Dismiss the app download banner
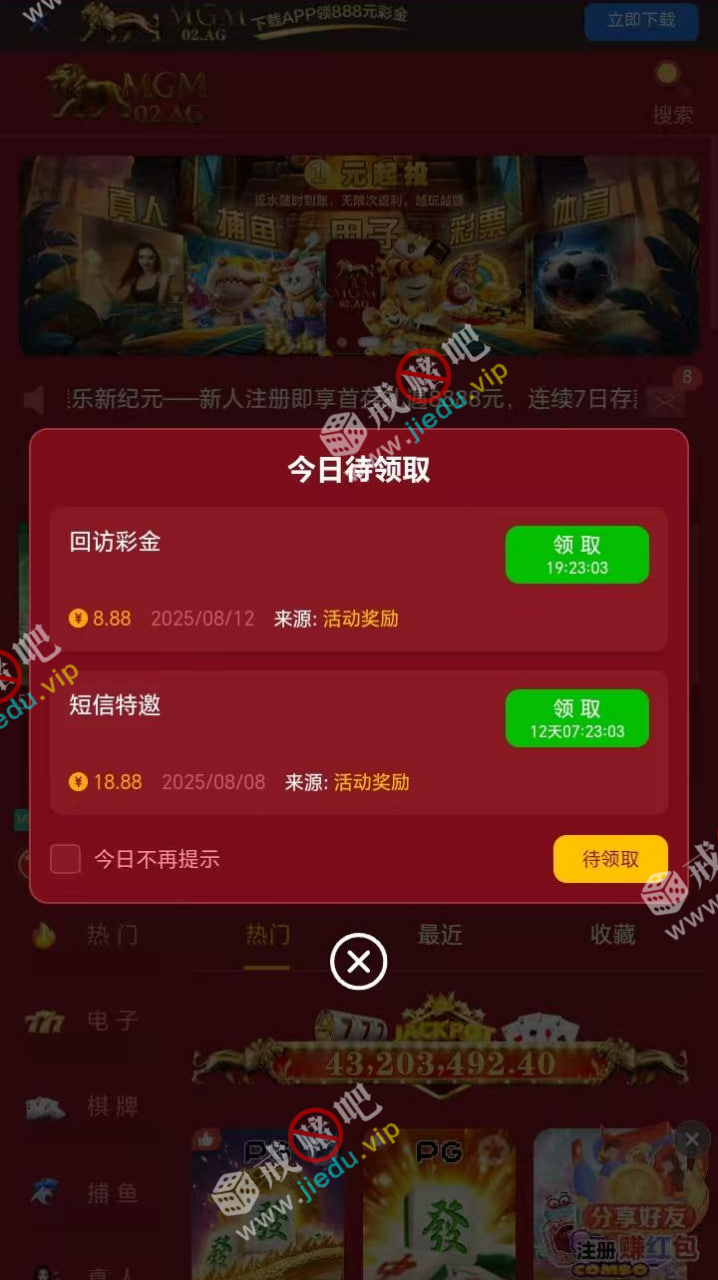The height and width of the screenshot is (1280, 718). [38, 20]
